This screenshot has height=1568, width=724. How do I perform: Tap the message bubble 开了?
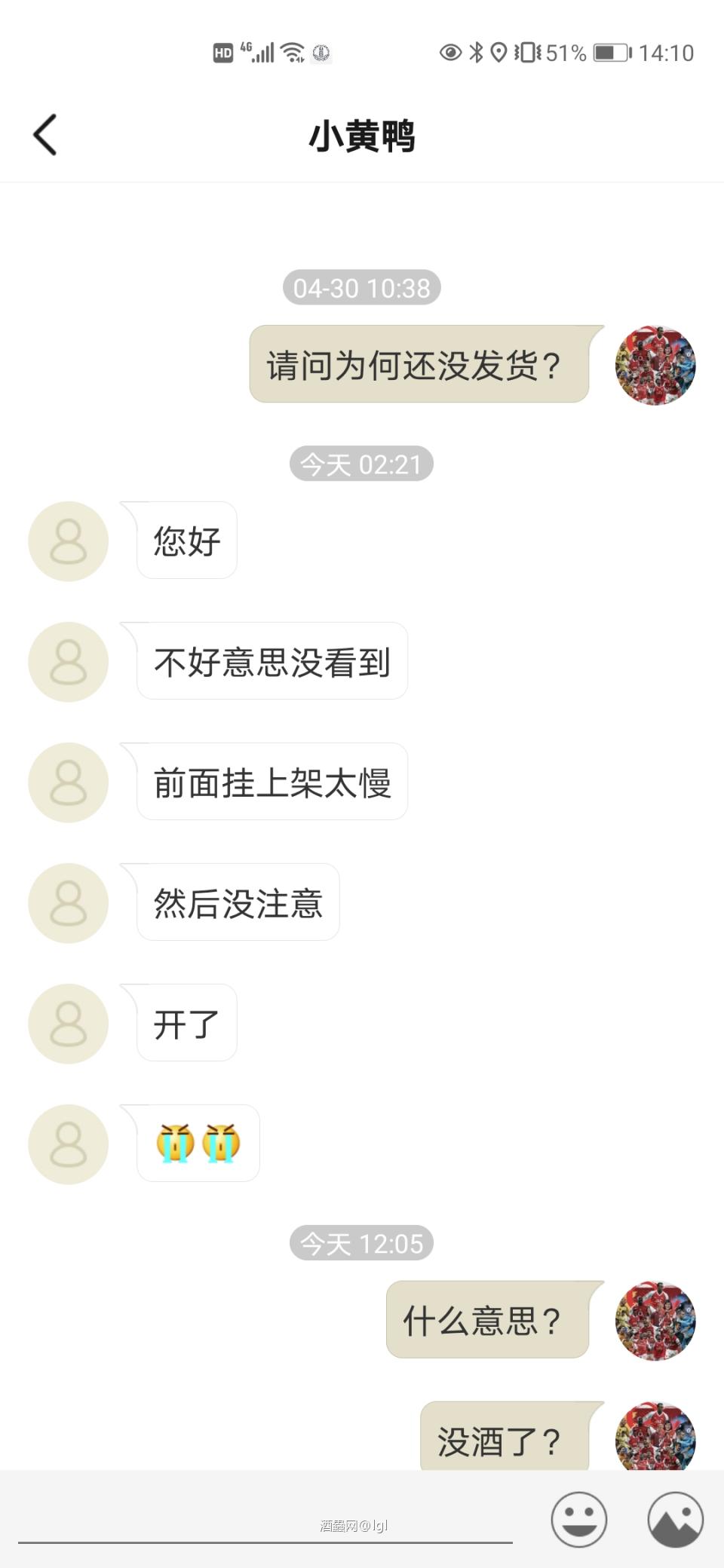186,1024
